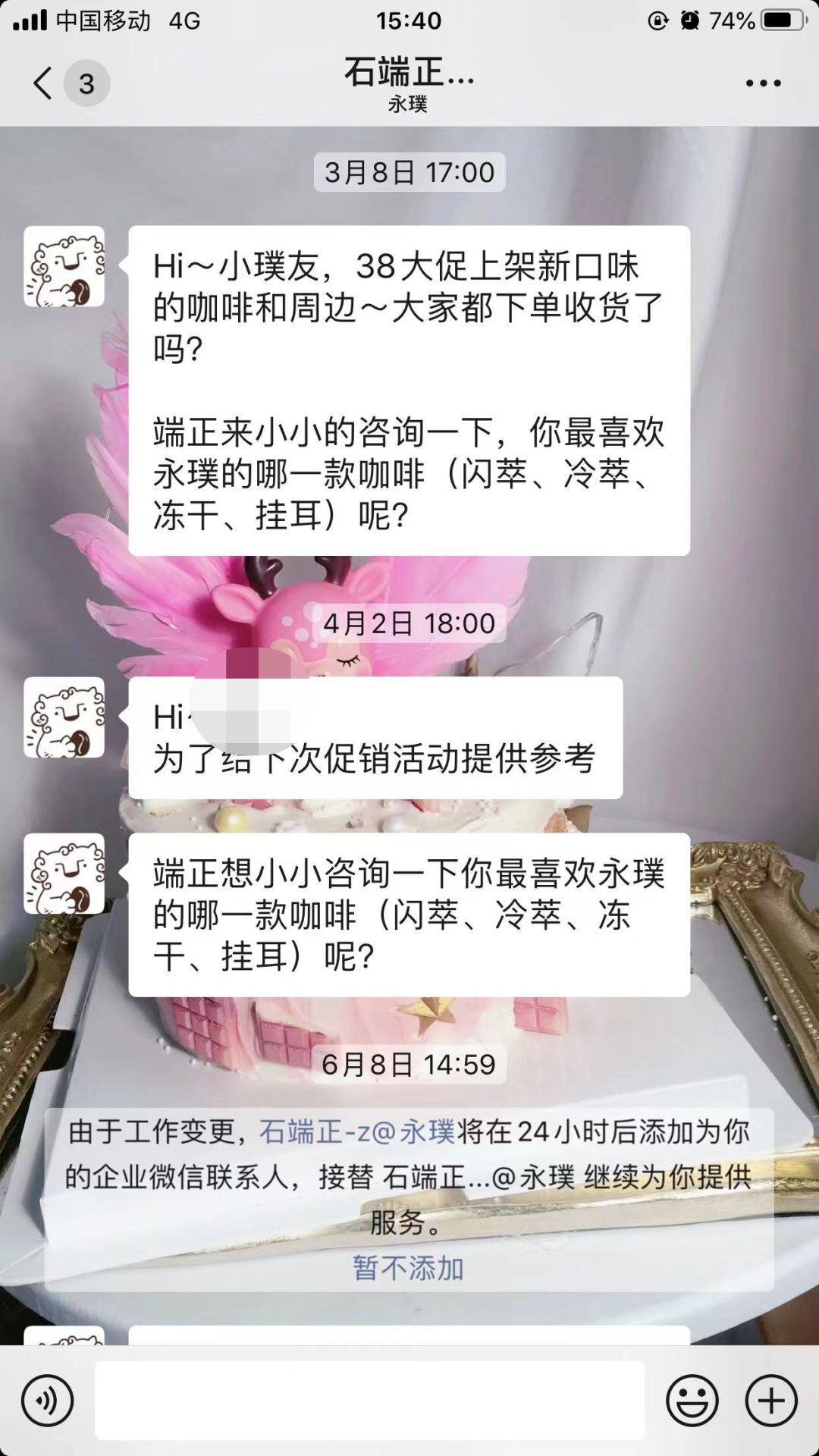Open avatar beside the 端正想小小咨询 message
819x1456 pixels.
64,874
